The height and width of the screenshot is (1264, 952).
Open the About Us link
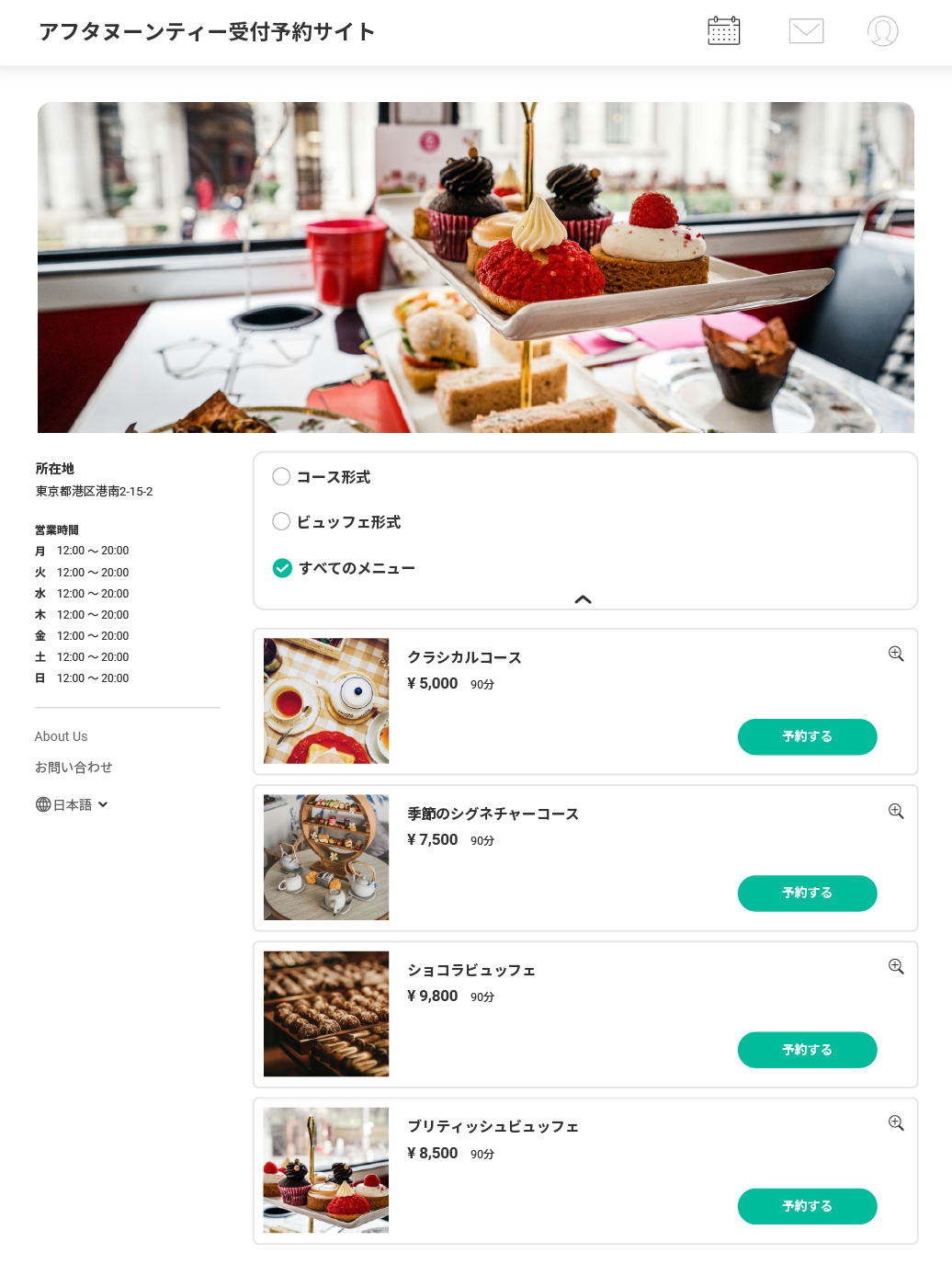pyautogui.click(x=62, y=736)
